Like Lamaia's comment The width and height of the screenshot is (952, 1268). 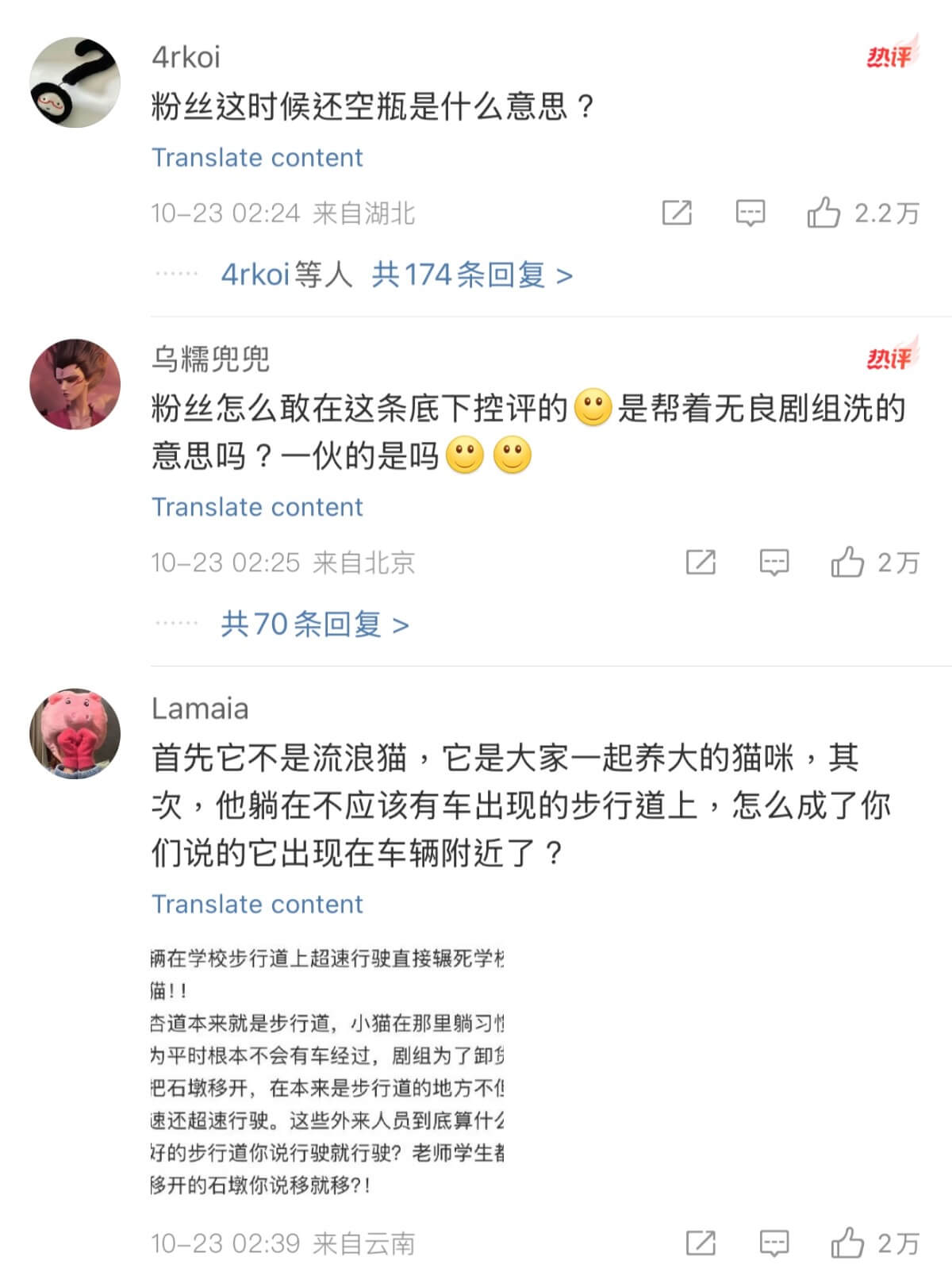tap(847, 1243)
